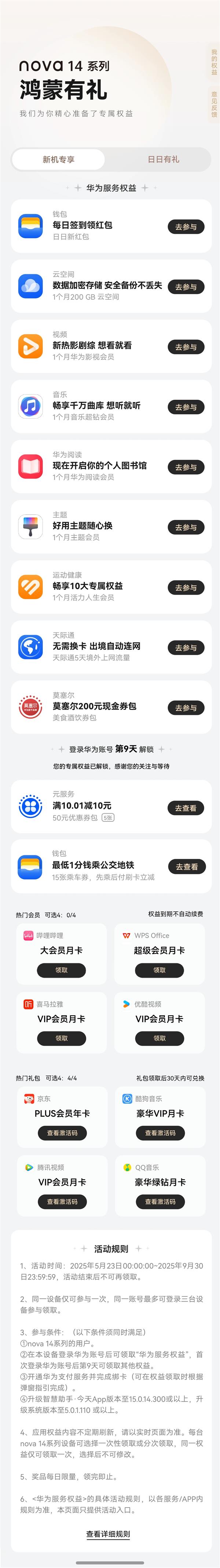Viewport: 220px width, 1568px height.
Task: Join the 主题会员 offer
Action: 186,527
